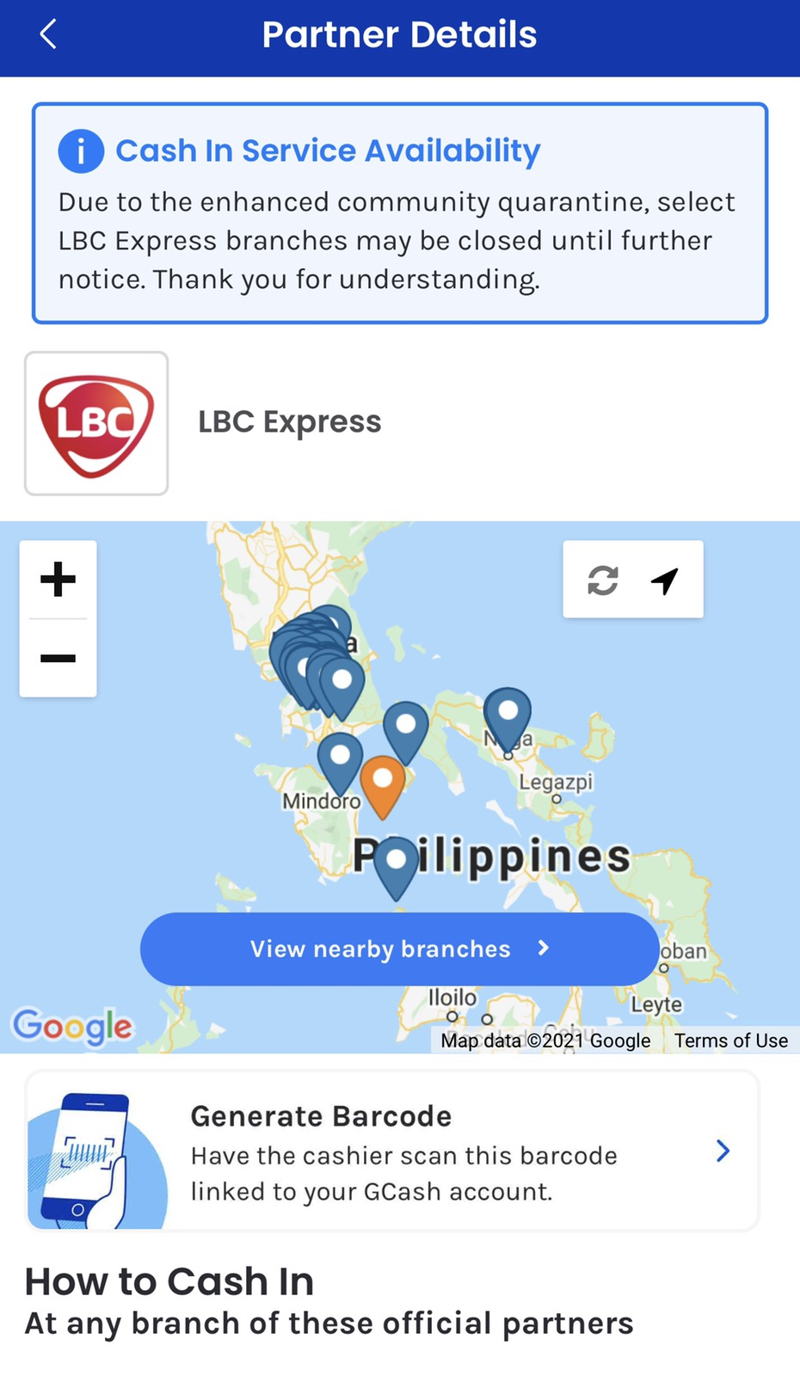Center map on my location
800x1376 pixels.
click(665, 580)
